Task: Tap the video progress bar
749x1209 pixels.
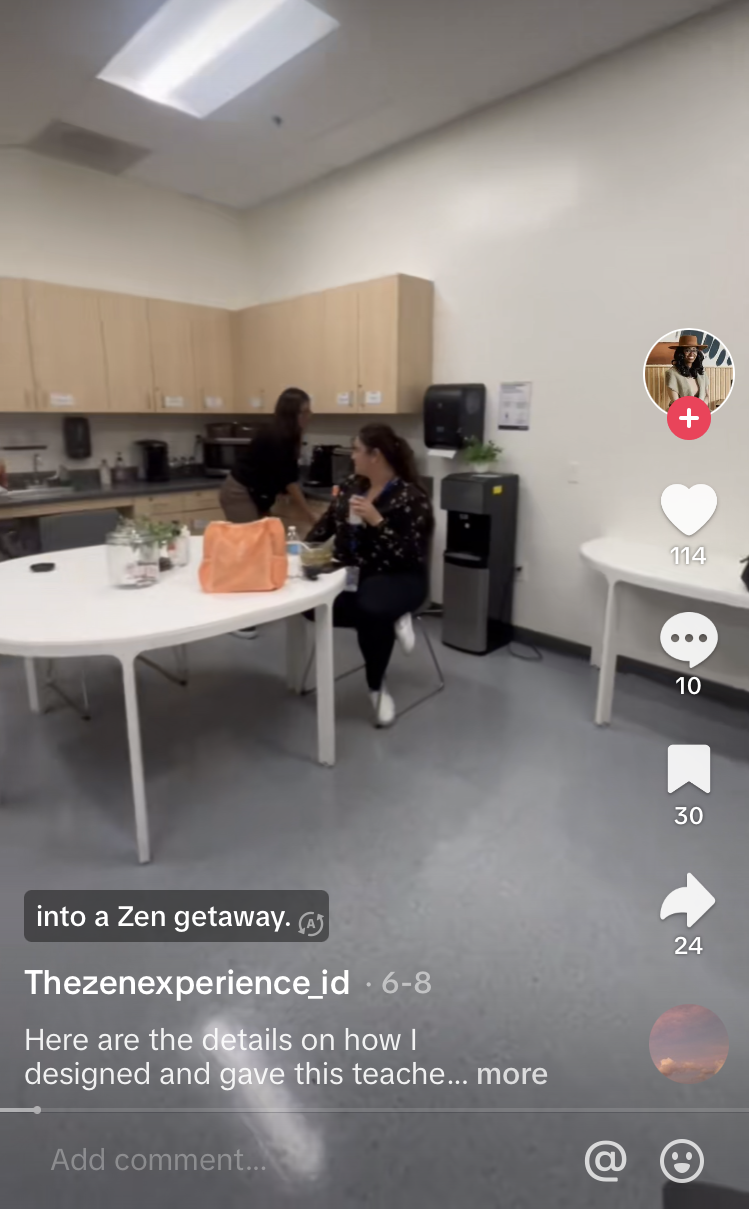Action: [374, 1110]
